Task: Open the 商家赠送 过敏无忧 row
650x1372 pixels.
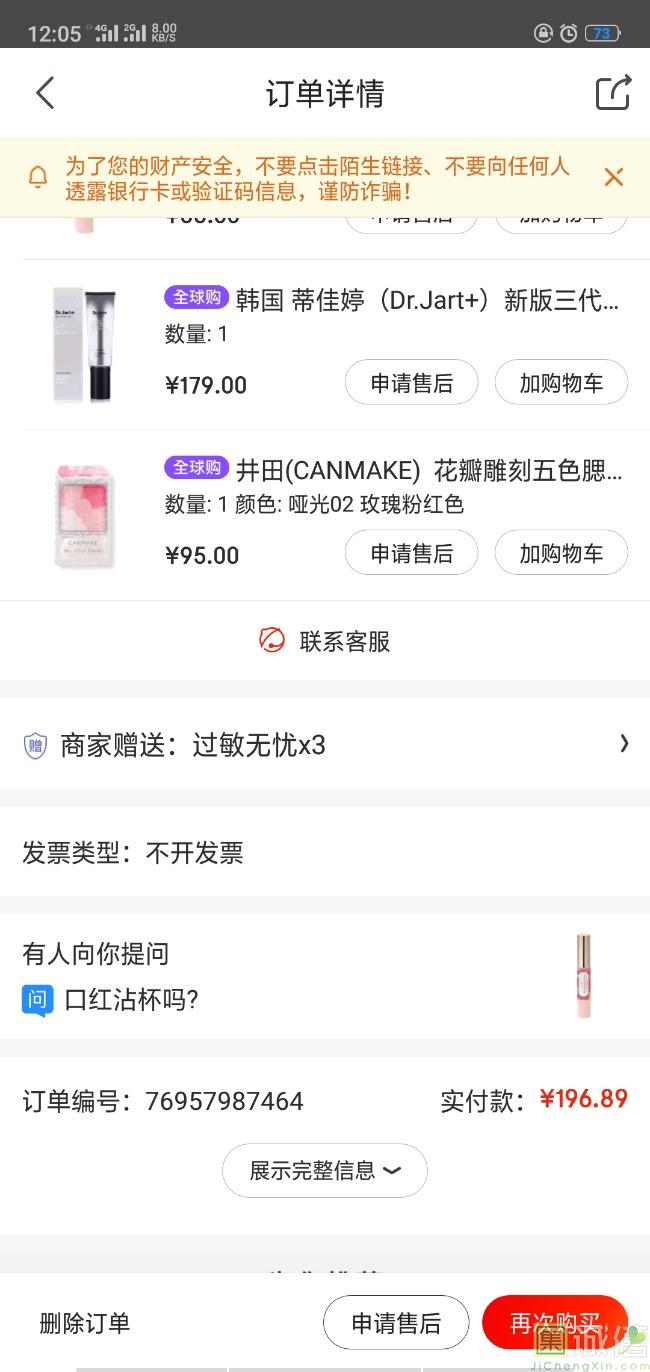Action: click(x=325, y=744)
